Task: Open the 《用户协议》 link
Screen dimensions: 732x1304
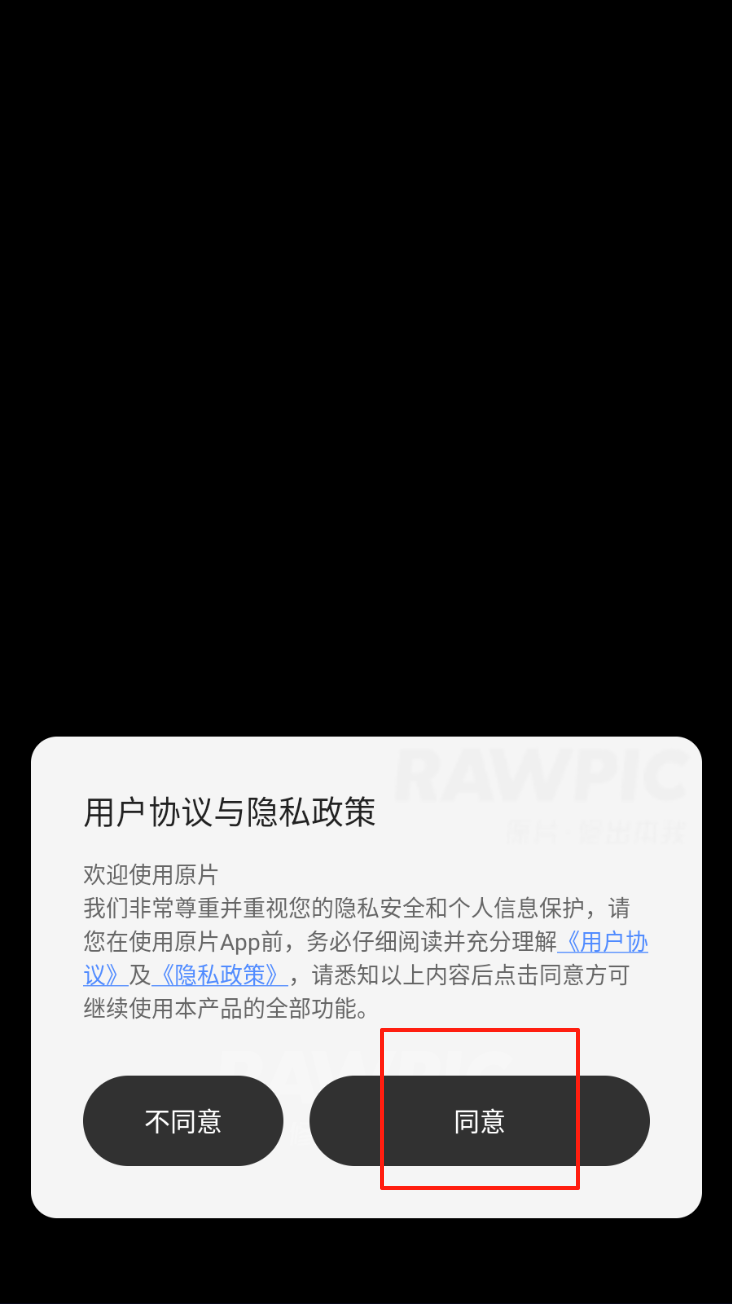Action: (602, 942)
